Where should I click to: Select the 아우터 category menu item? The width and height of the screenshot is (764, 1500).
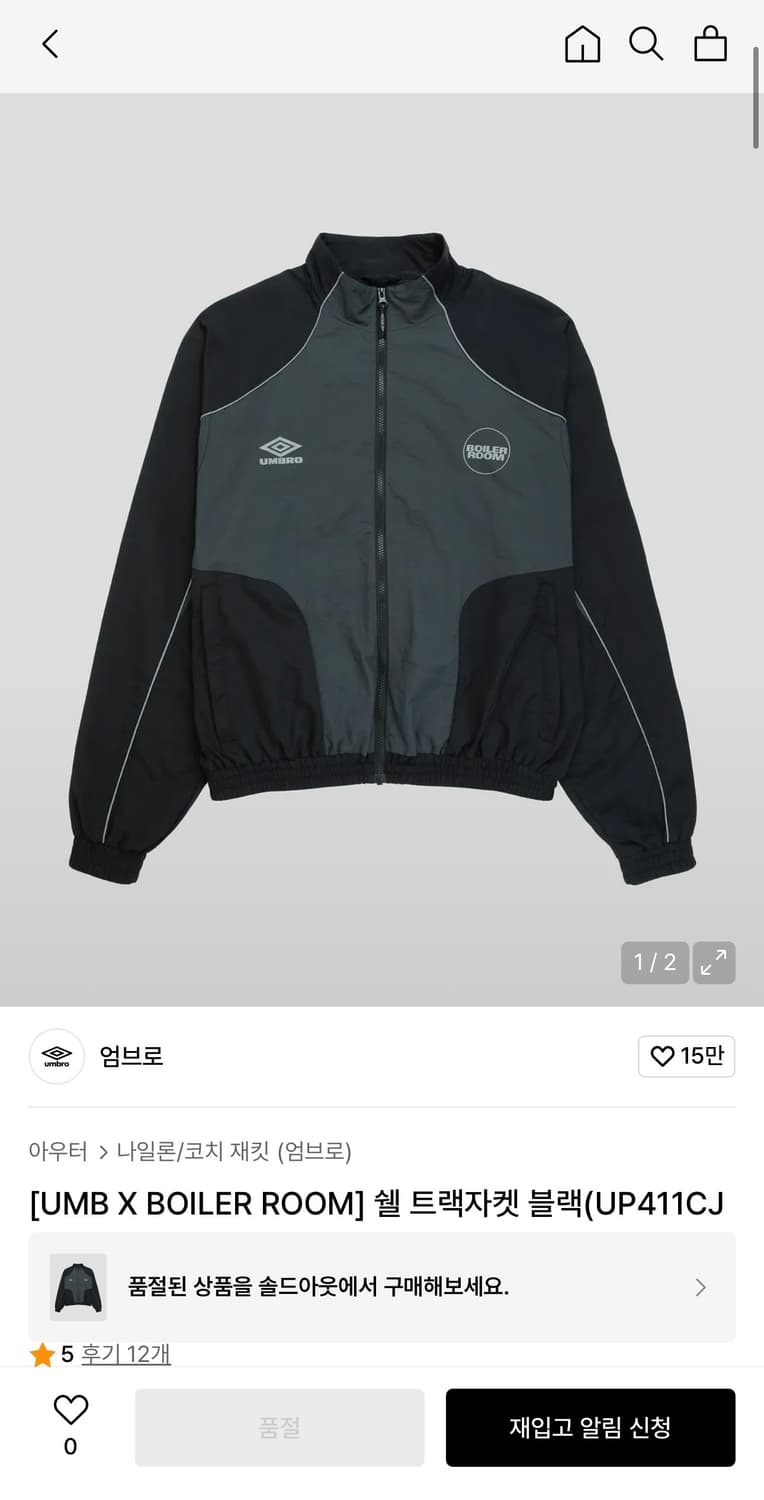58,1152
